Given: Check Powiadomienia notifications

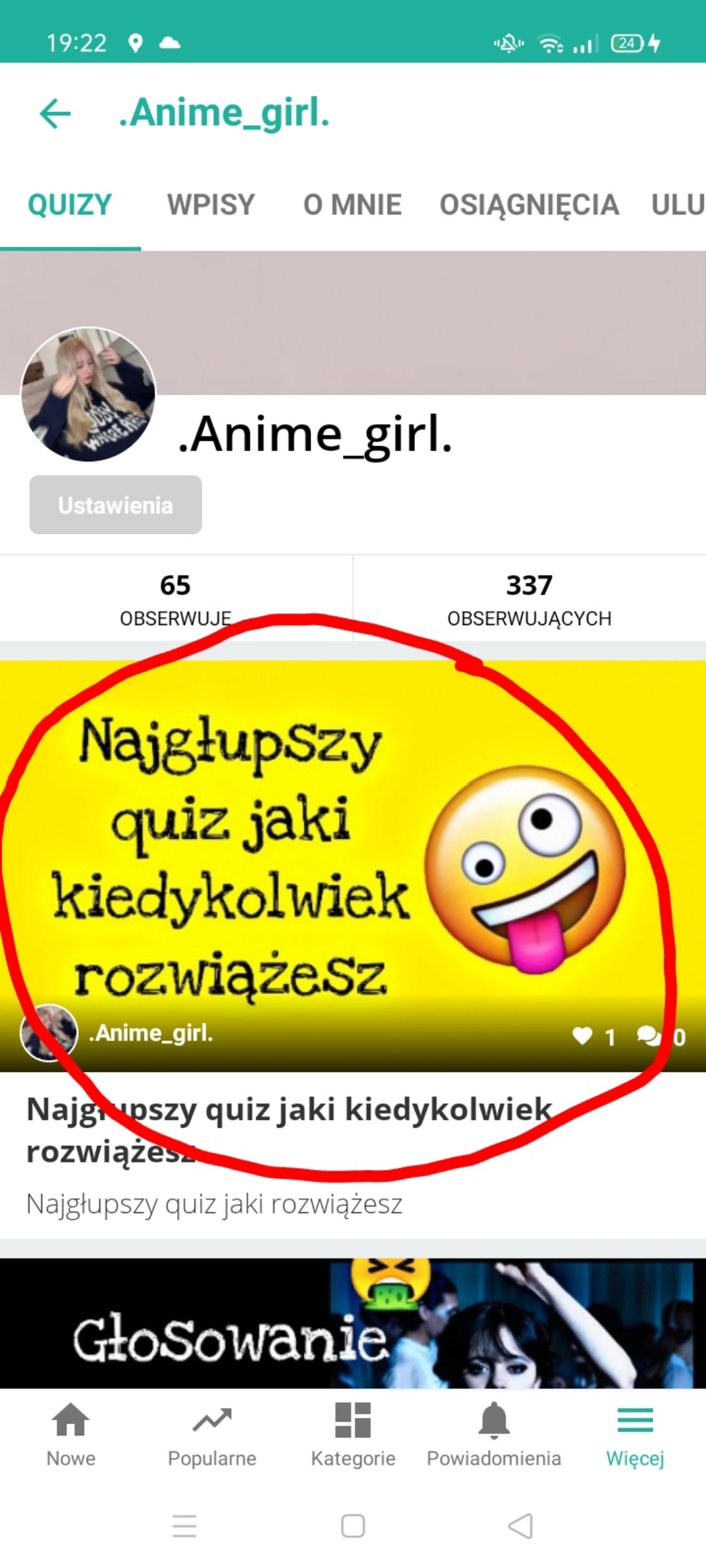Looking at the screenshot, I should (494, 1434).
